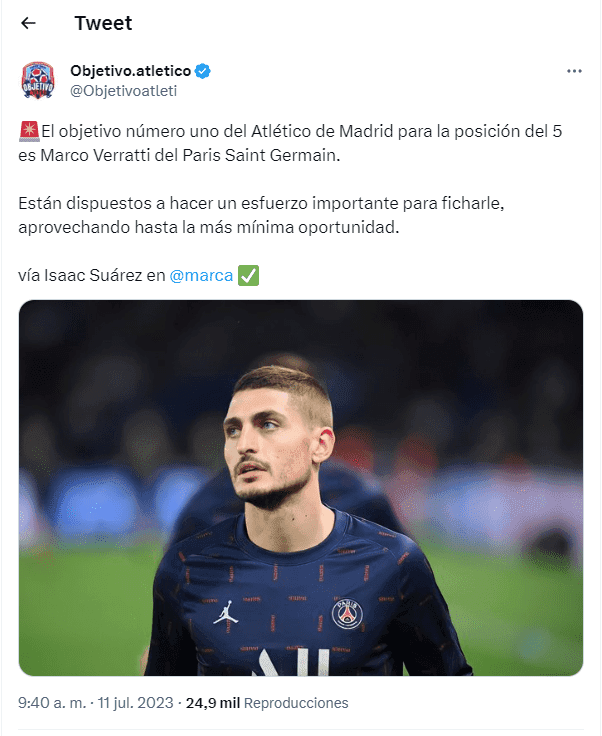Viewport: 602px width, 736px height.
Task: Open the tweet's three-dot overflow menu
Action: click(574, 71)
